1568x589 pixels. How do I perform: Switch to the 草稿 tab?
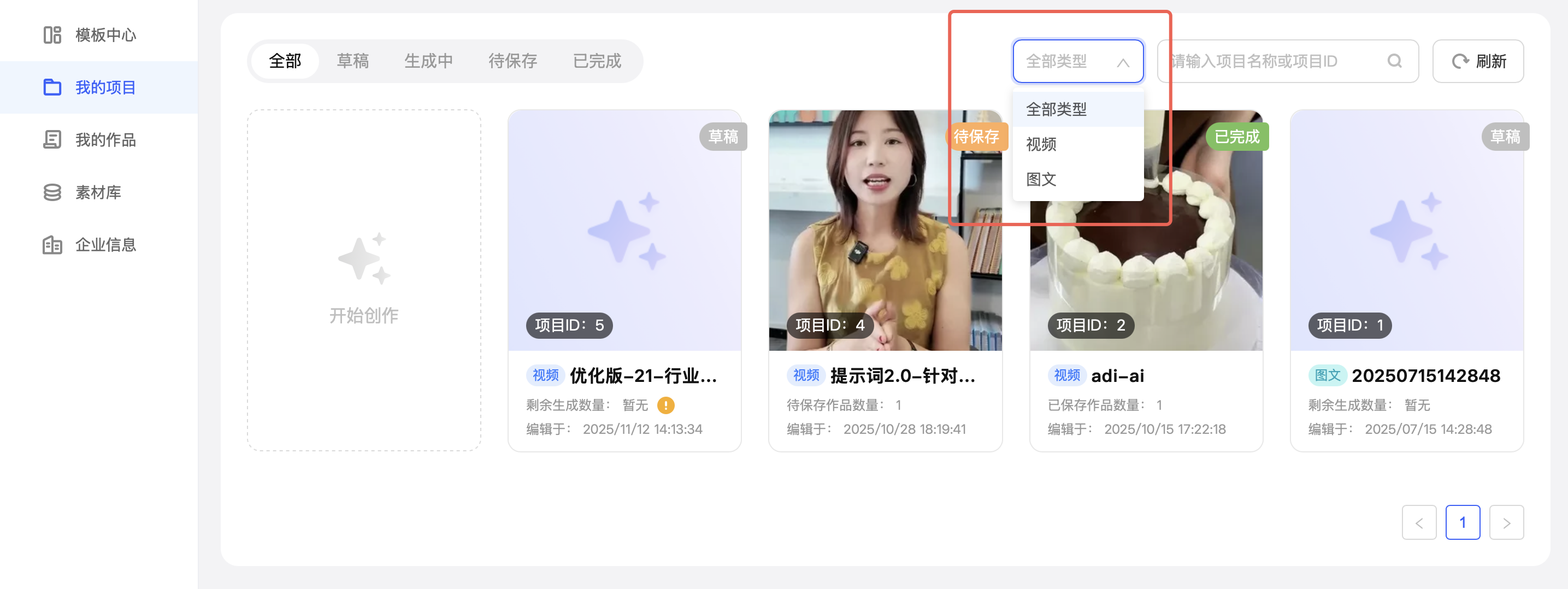[352, 61]
